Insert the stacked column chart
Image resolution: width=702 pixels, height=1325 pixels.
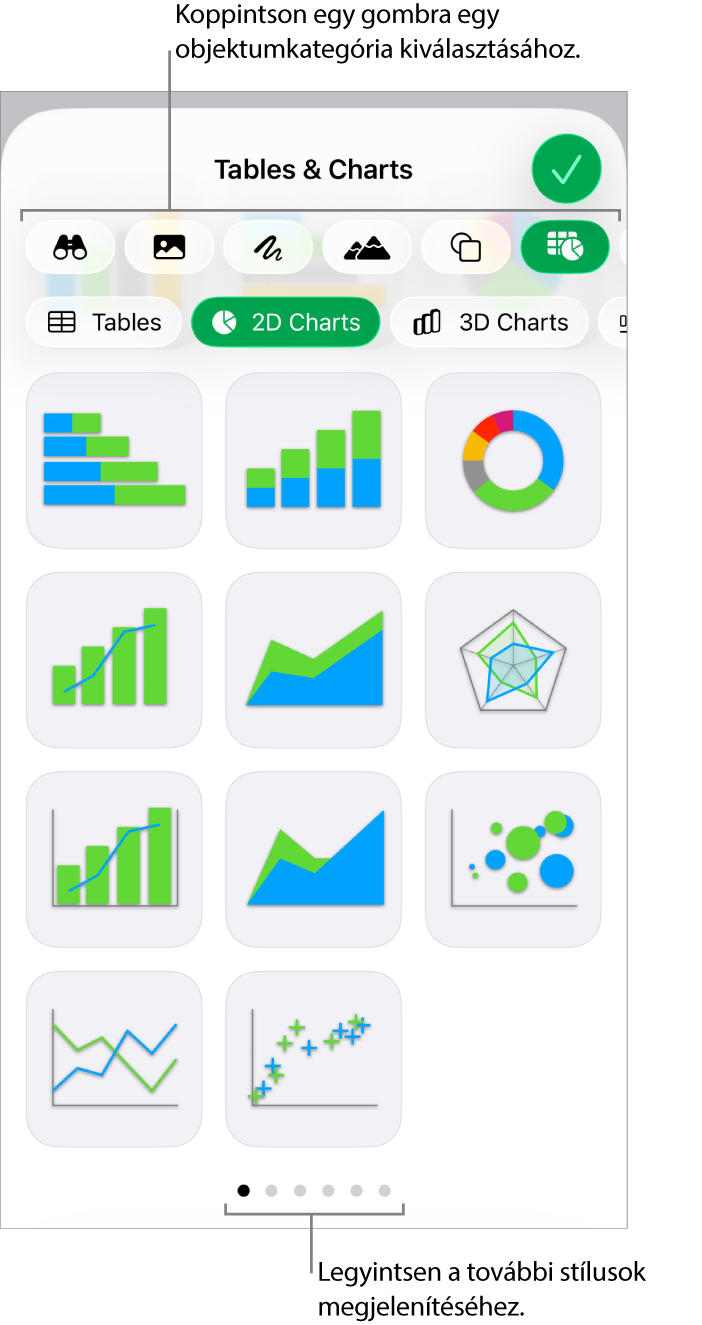(x=314, y=460)
